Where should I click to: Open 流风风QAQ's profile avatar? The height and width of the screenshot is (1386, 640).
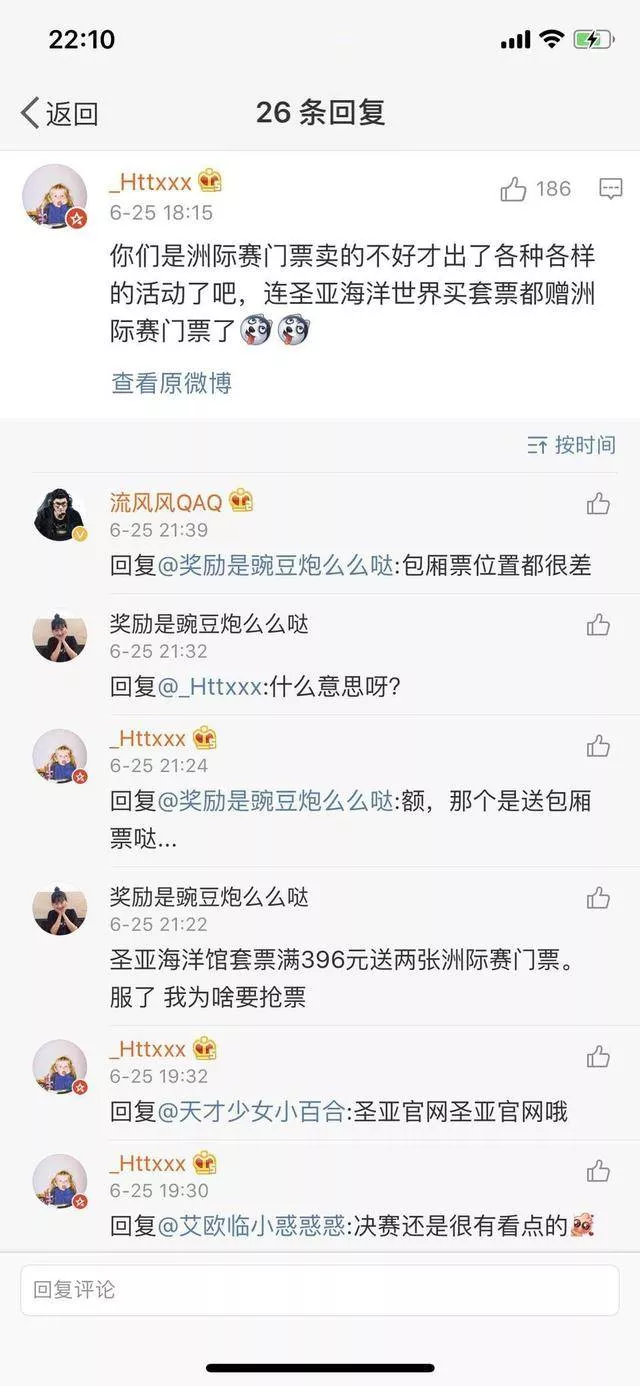(x=59, y=517)
